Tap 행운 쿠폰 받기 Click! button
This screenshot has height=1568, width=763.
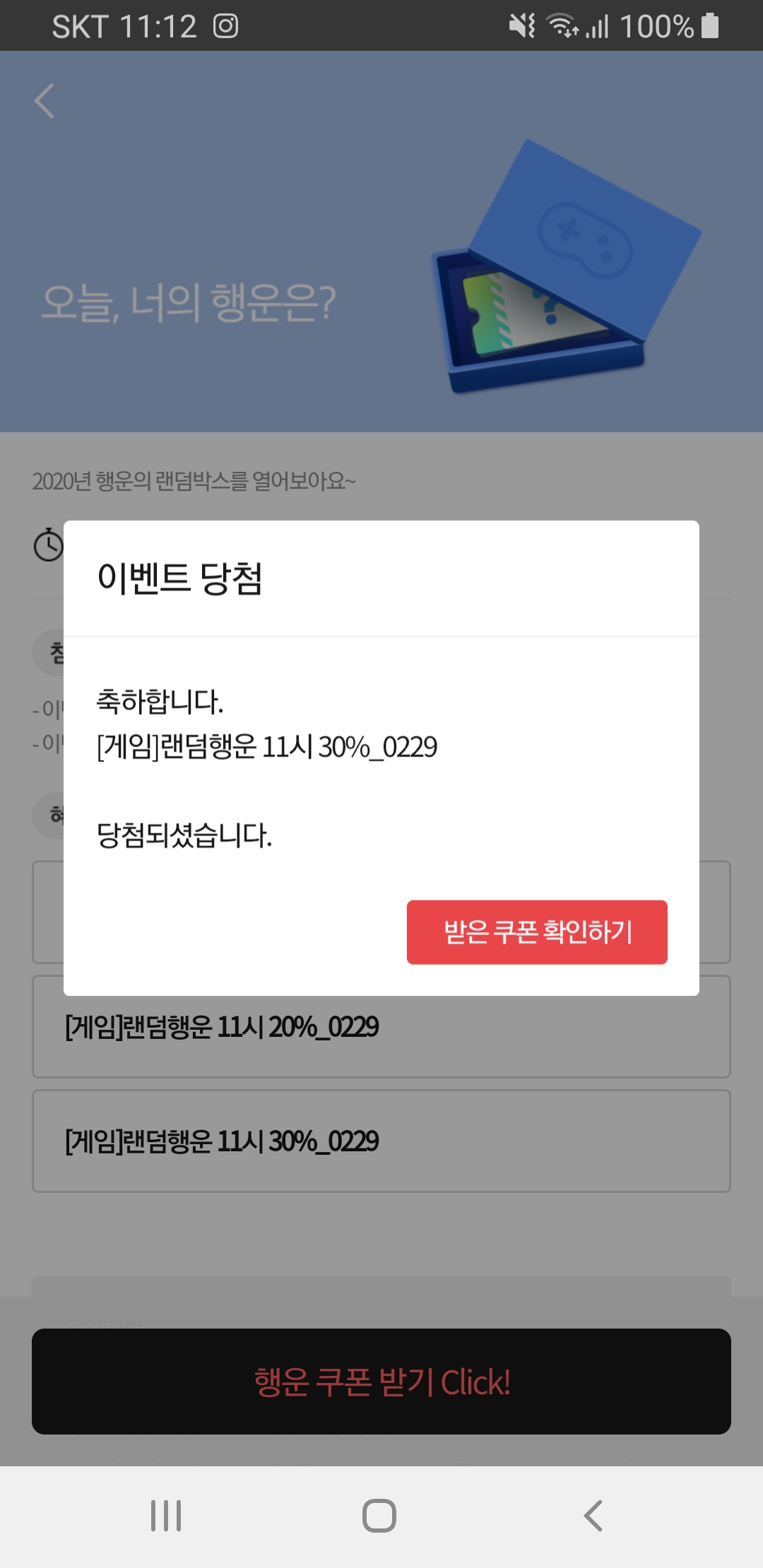point(381,1382)
